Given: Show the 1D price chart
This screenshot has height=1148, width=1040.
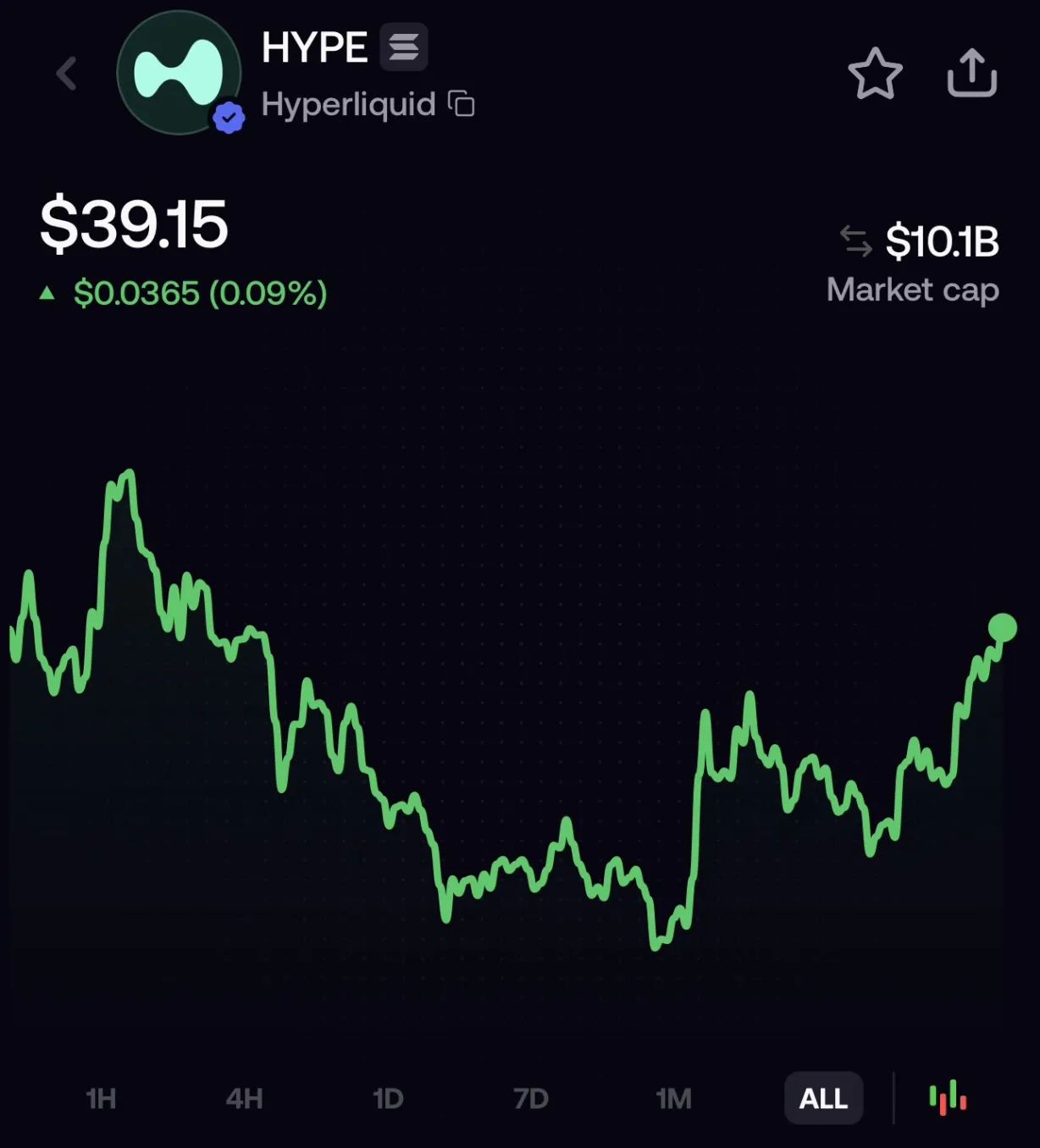Looking at the screenshot, I should [388, 1099].
